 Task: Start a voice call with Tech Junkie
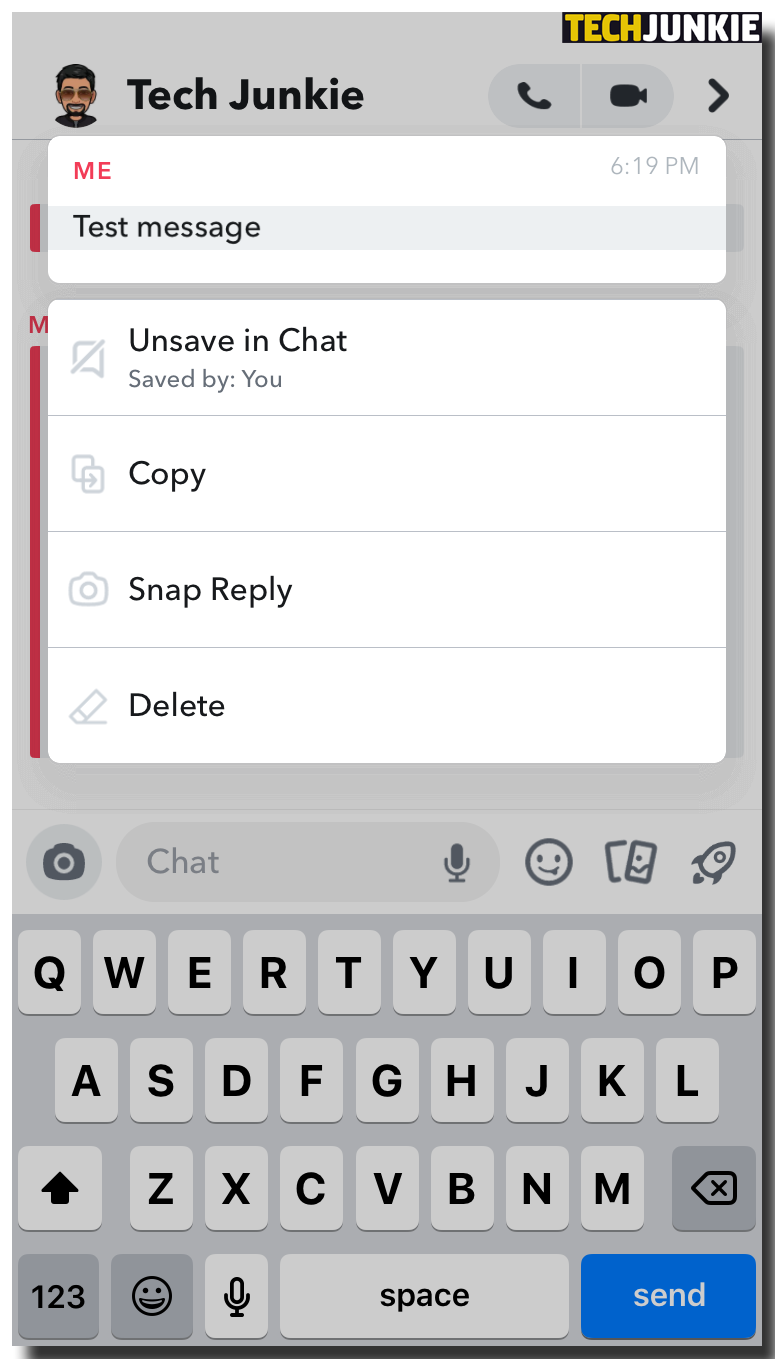(x=534, y=96)
